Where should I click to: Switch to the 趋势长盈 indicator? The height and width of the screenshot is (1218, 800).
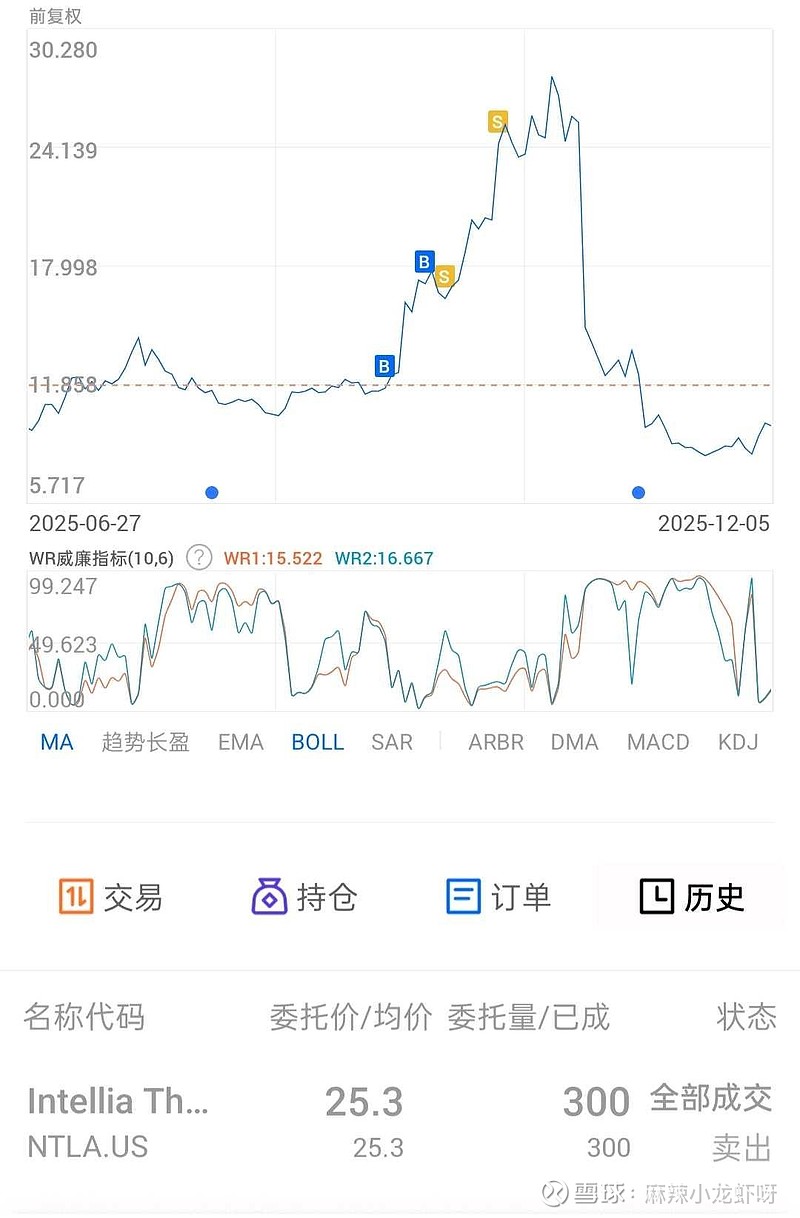(x=145, y=742)
